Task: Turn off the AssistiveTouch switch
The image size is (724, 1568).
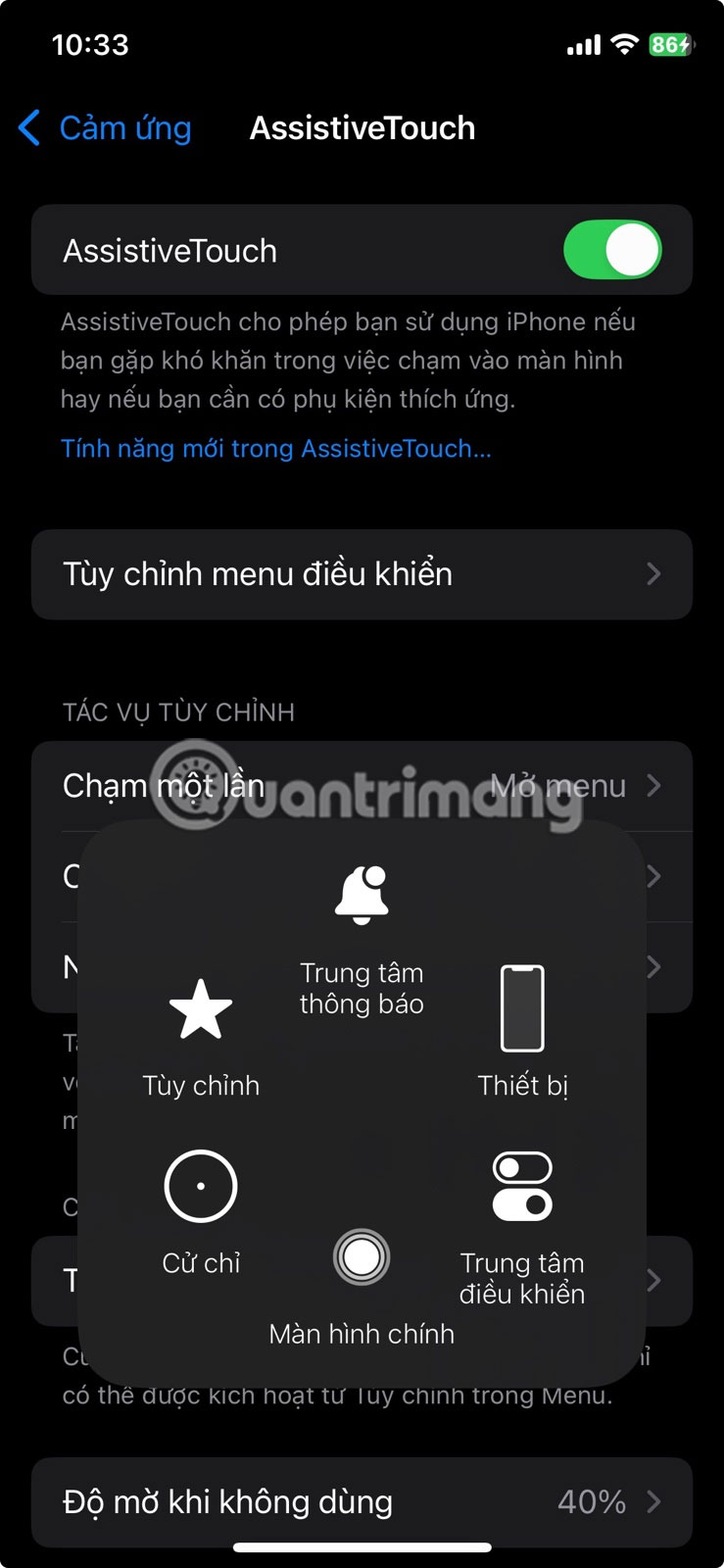Action: pos(611,251)
